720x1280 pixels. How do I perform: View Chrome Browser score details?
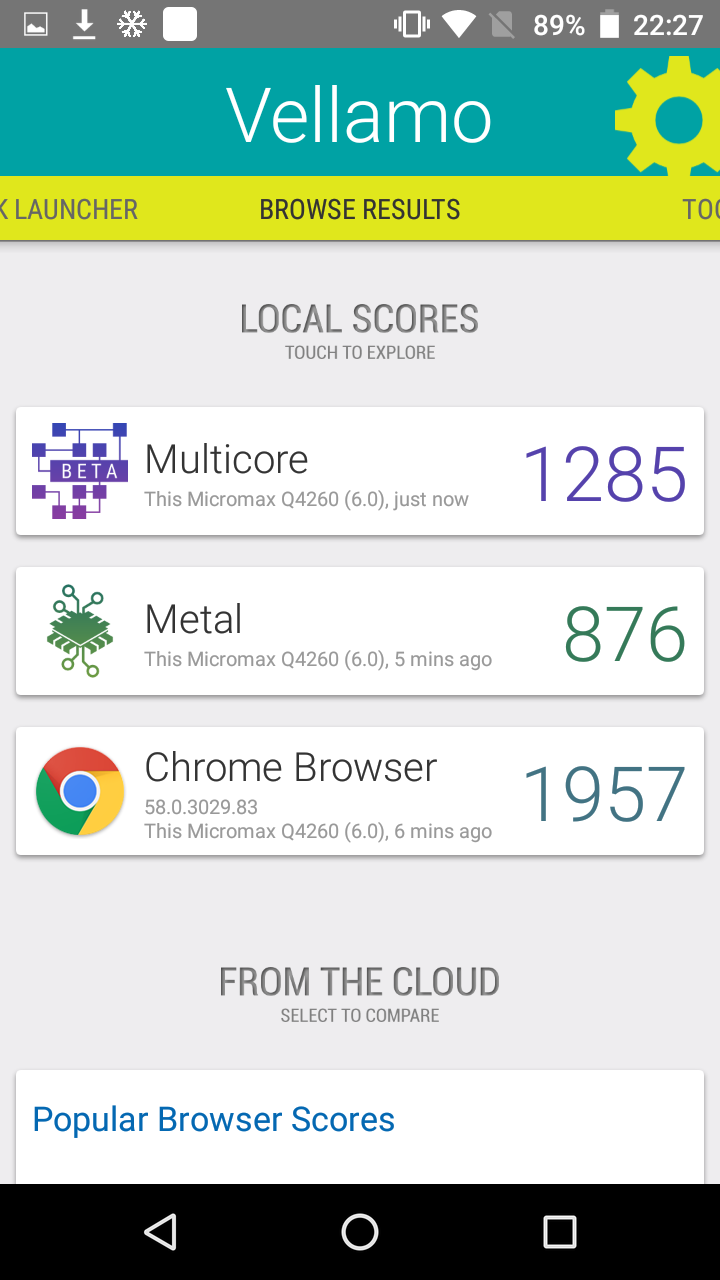tap(360, 791)
